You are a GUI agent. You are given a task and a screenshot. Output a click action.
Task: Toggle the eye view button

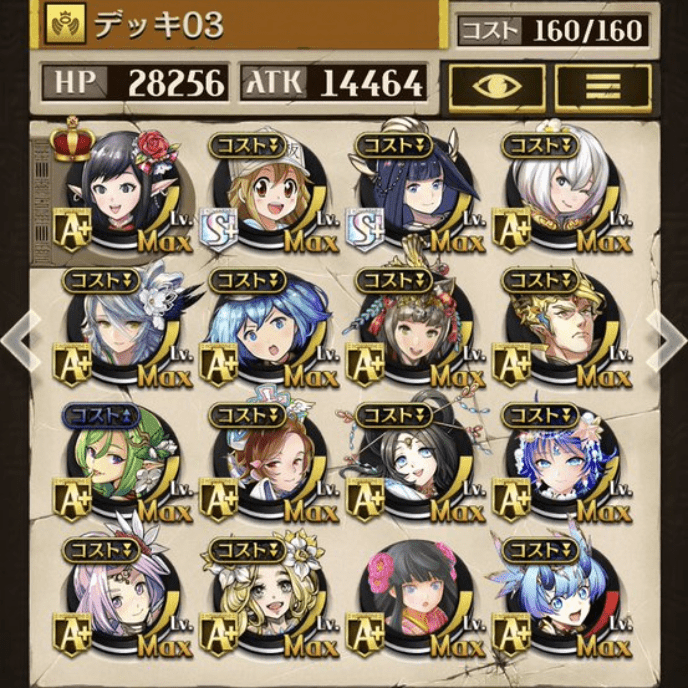(496, 86)
